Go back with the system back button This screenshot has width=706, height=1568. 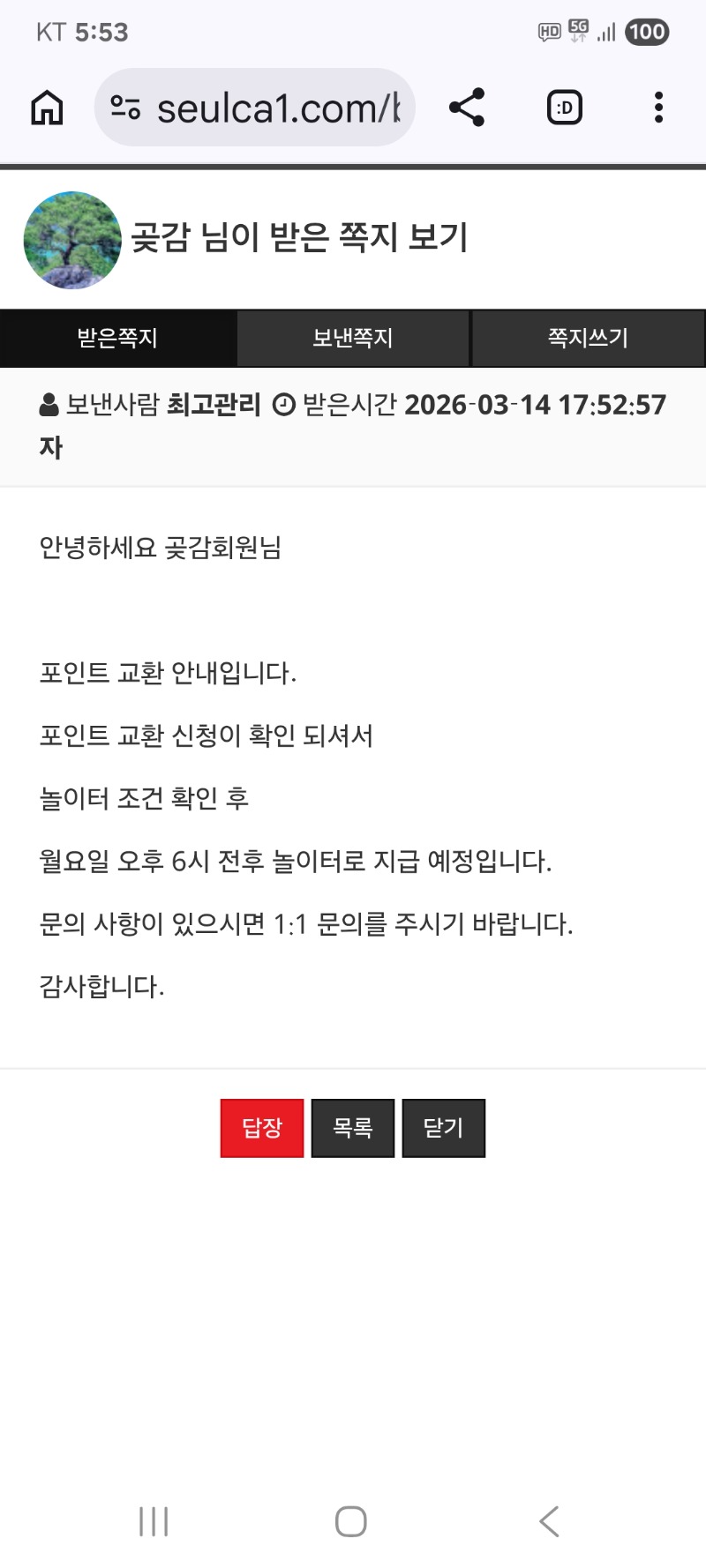click(x=549, y=1521)
